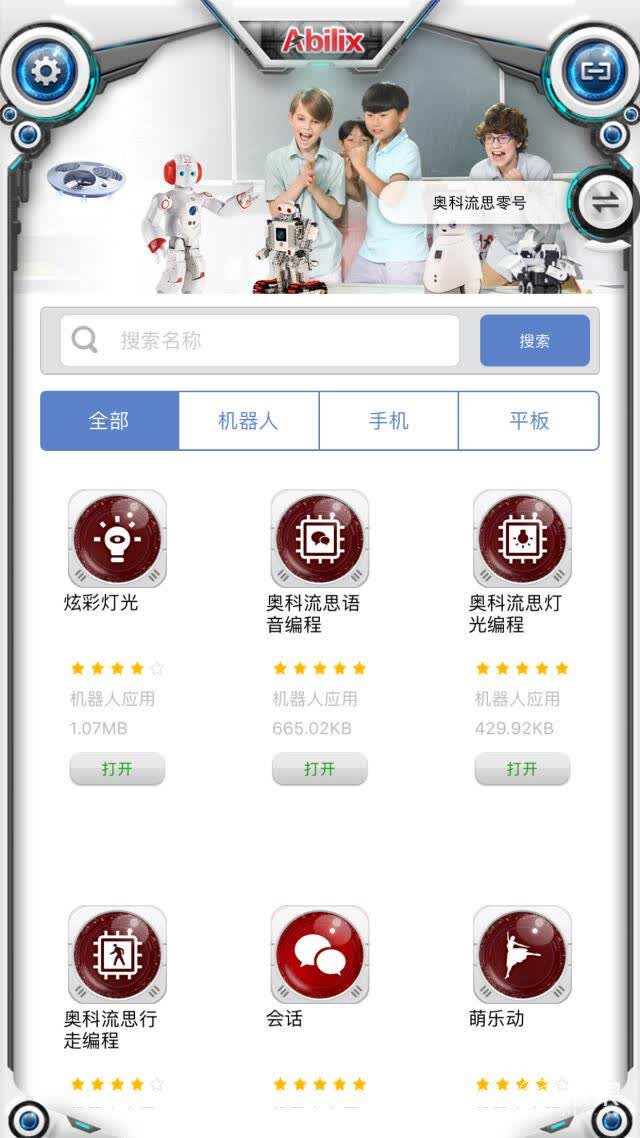Open the settings gear icon
640x1138 pixels.
[x=46, y=71]
